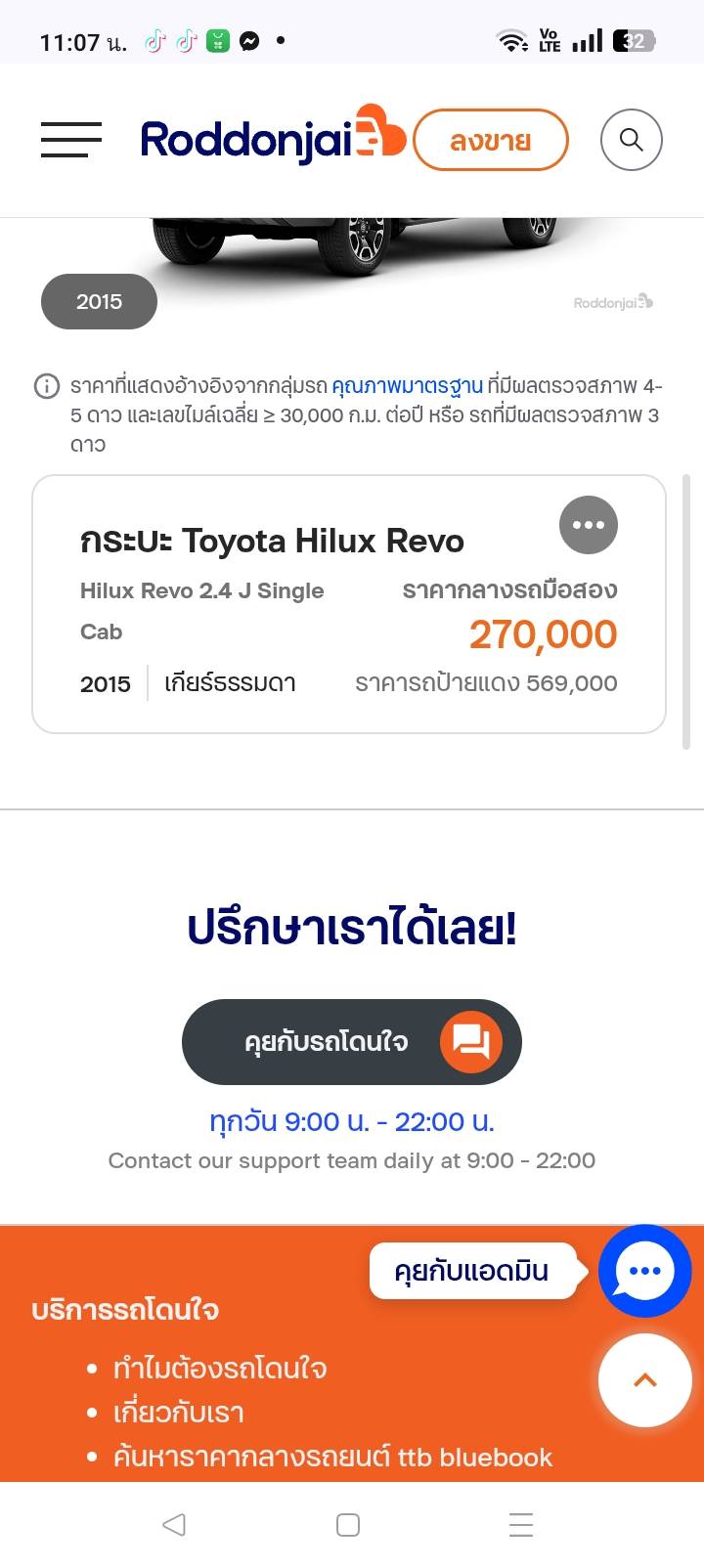The height and width of the screenshot is (1568, 704).
Task: Open the three-dots menu on Hilux Revo card
Action: (588, 525)
